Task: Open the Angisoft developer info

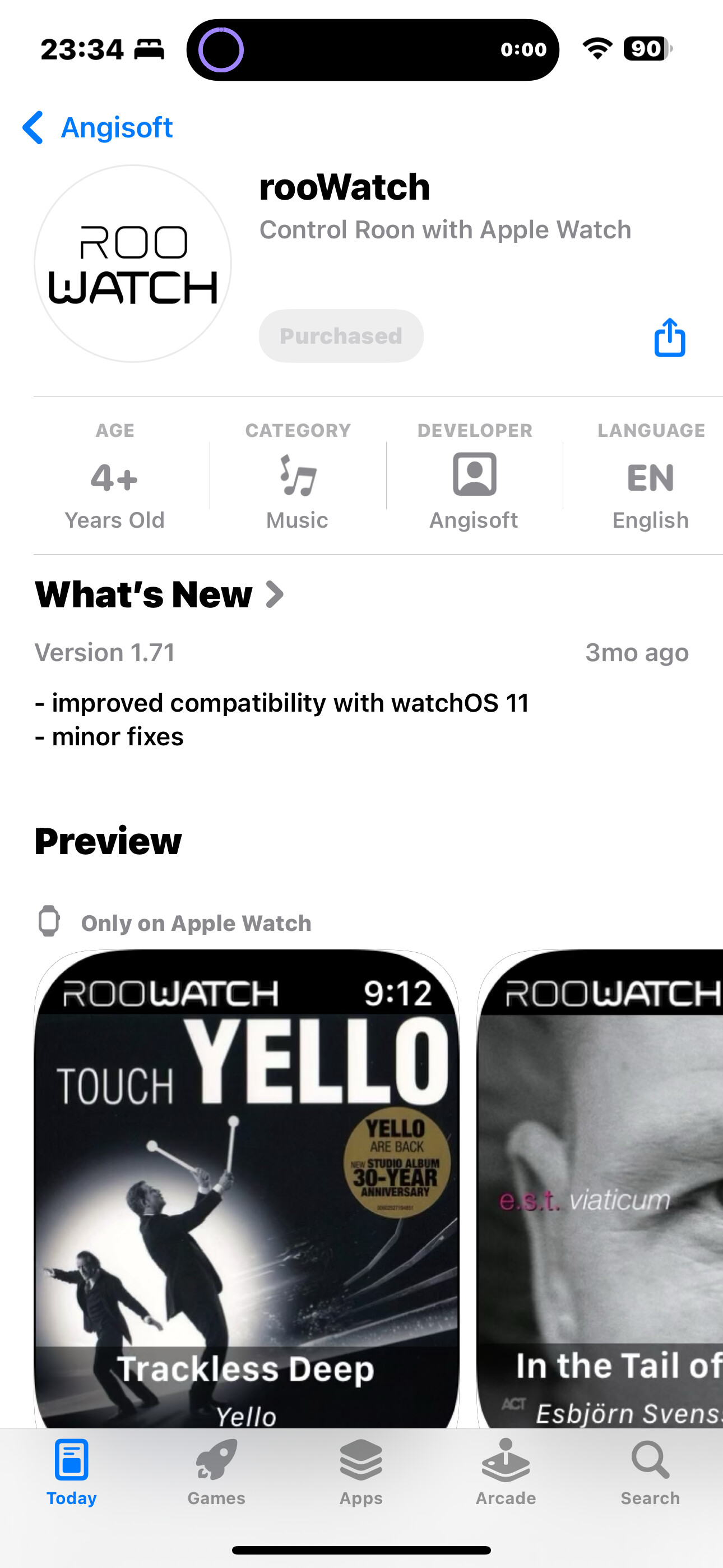Action: tap(474, 477)
